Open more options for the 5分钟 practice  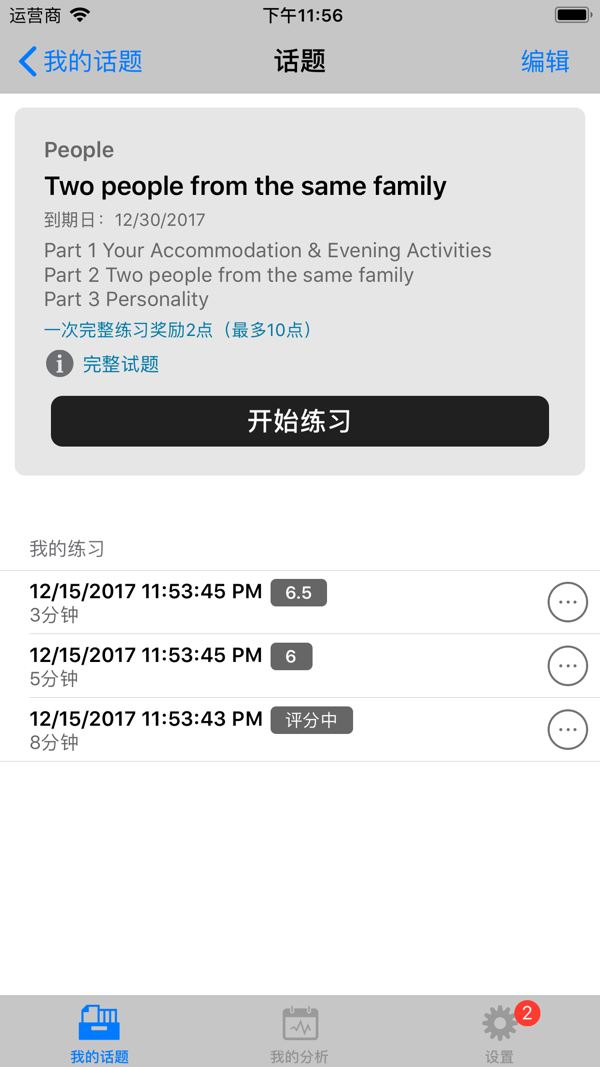(x=567, y=666)
